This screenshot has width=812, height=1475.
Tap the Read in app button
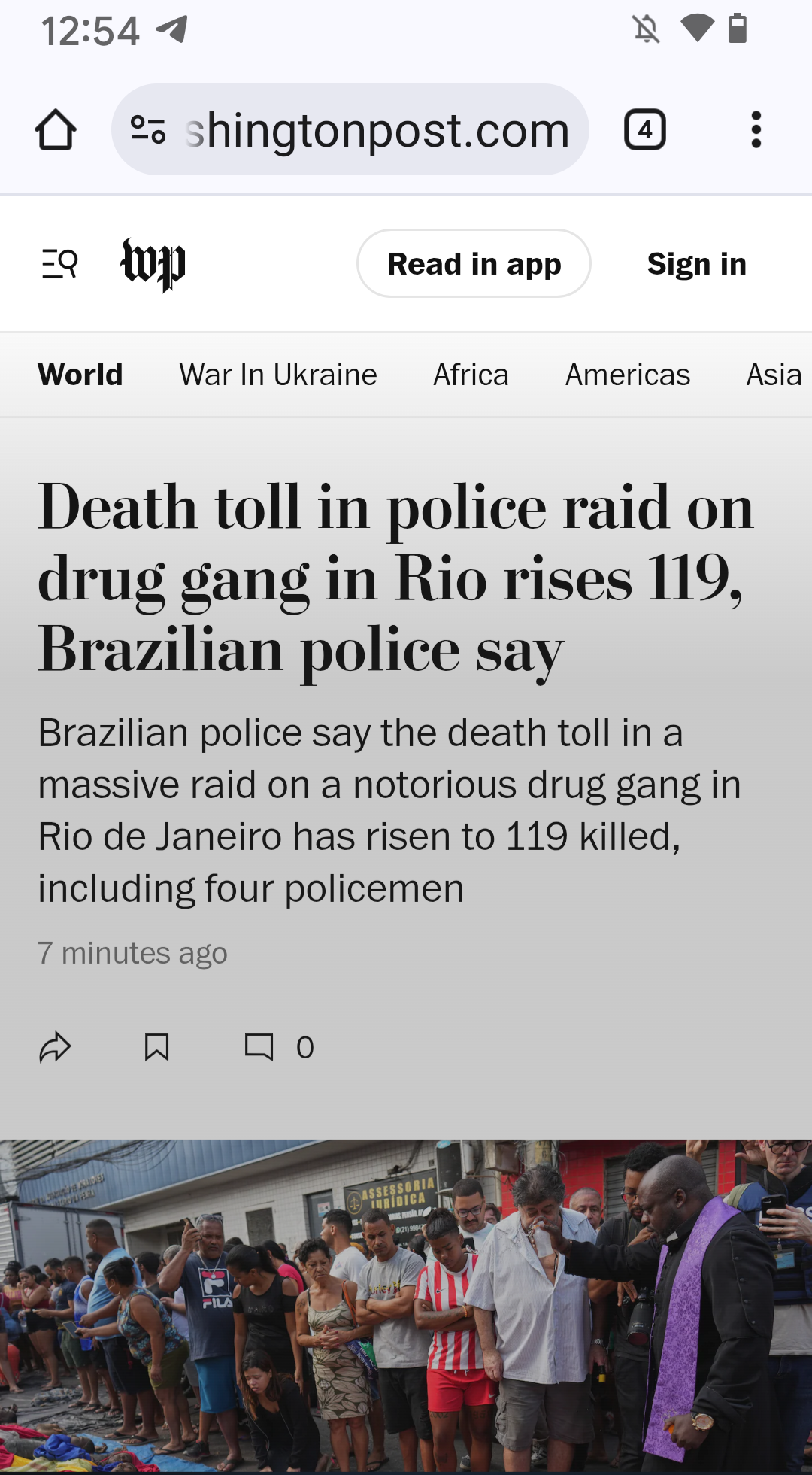point(474,264)
